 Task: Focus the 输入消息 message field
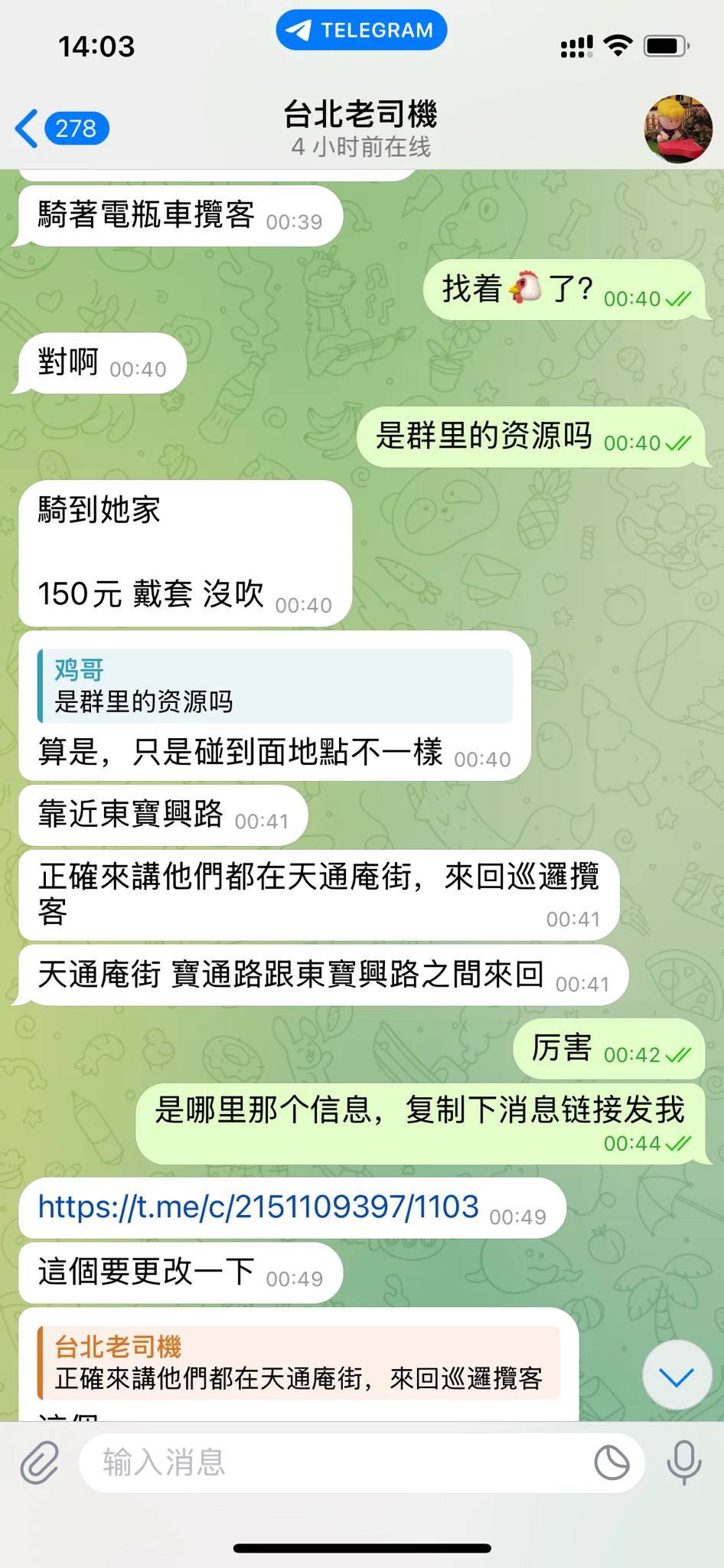pyautogui.click(x=337, y=1462)
